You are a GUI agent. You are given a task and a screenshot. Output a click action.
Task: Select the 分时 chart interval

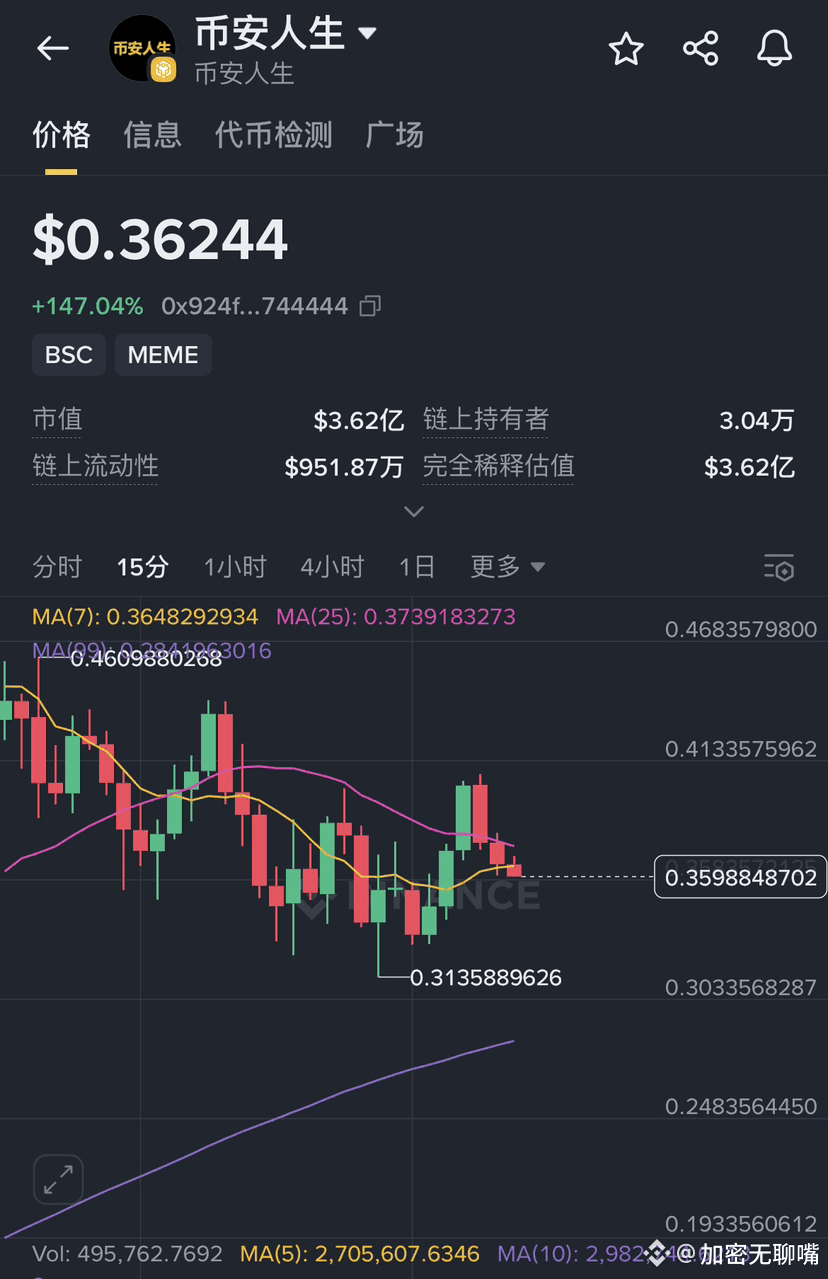[57, 567]
